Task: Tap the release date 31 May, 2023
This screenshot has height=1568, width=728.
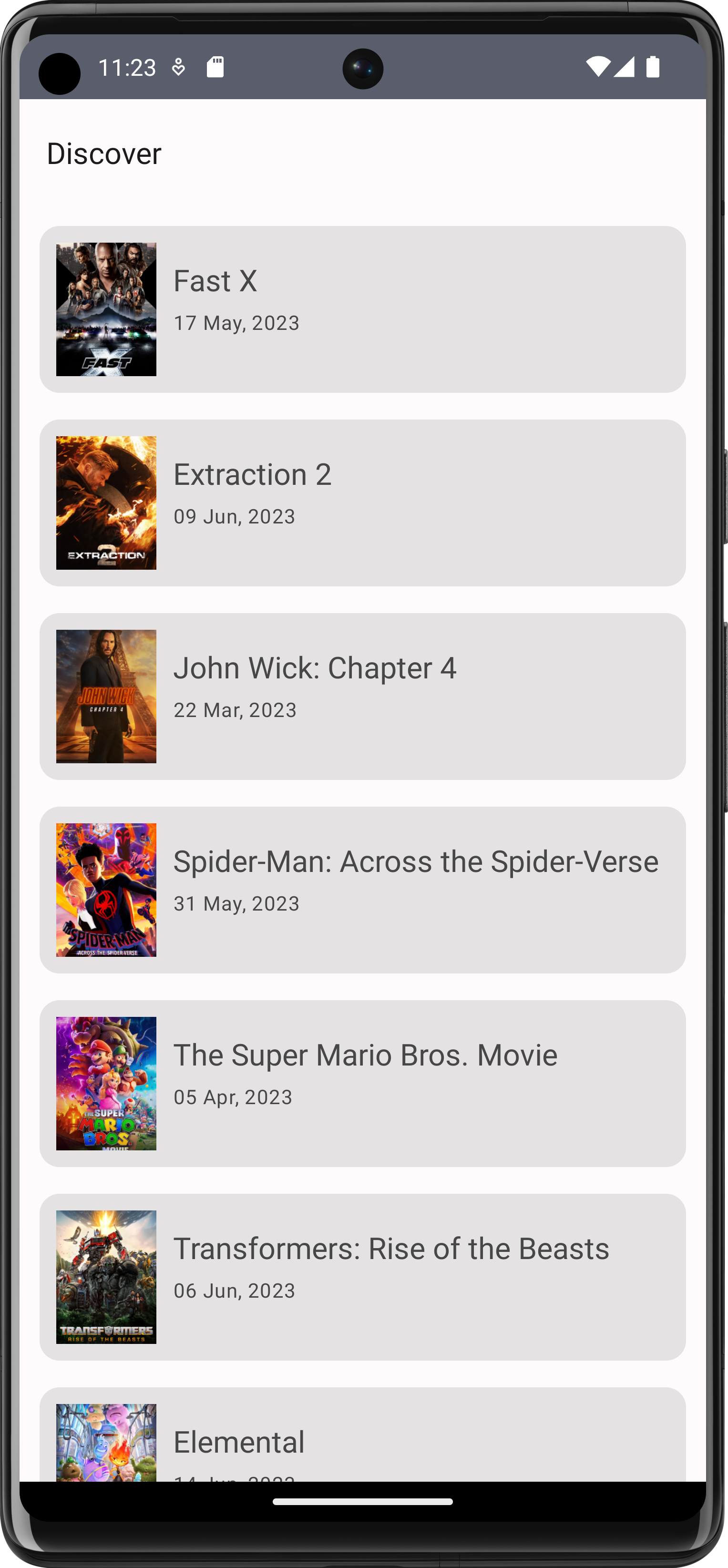Action: point(236,903)
